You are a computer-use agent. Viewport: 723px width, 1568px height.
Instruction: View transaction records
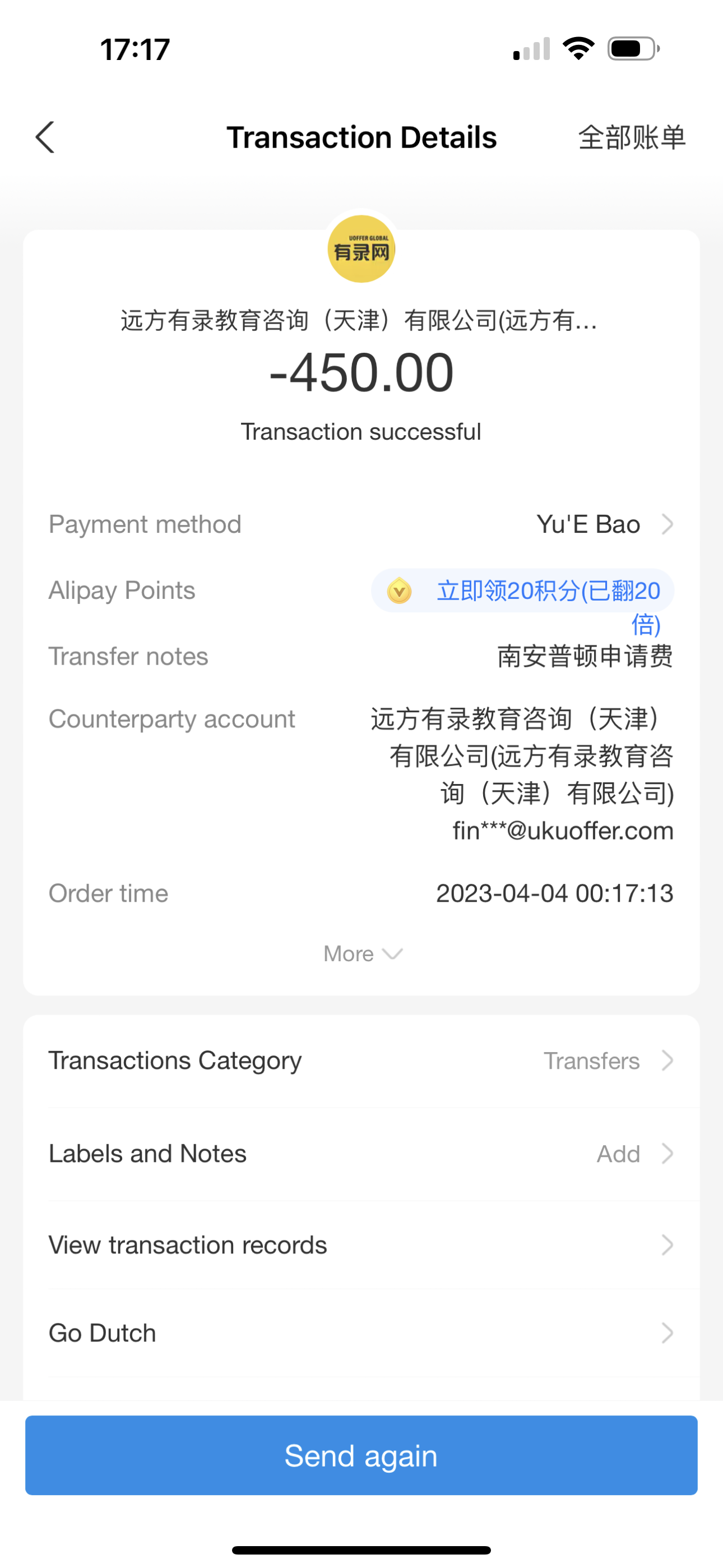361,1246
